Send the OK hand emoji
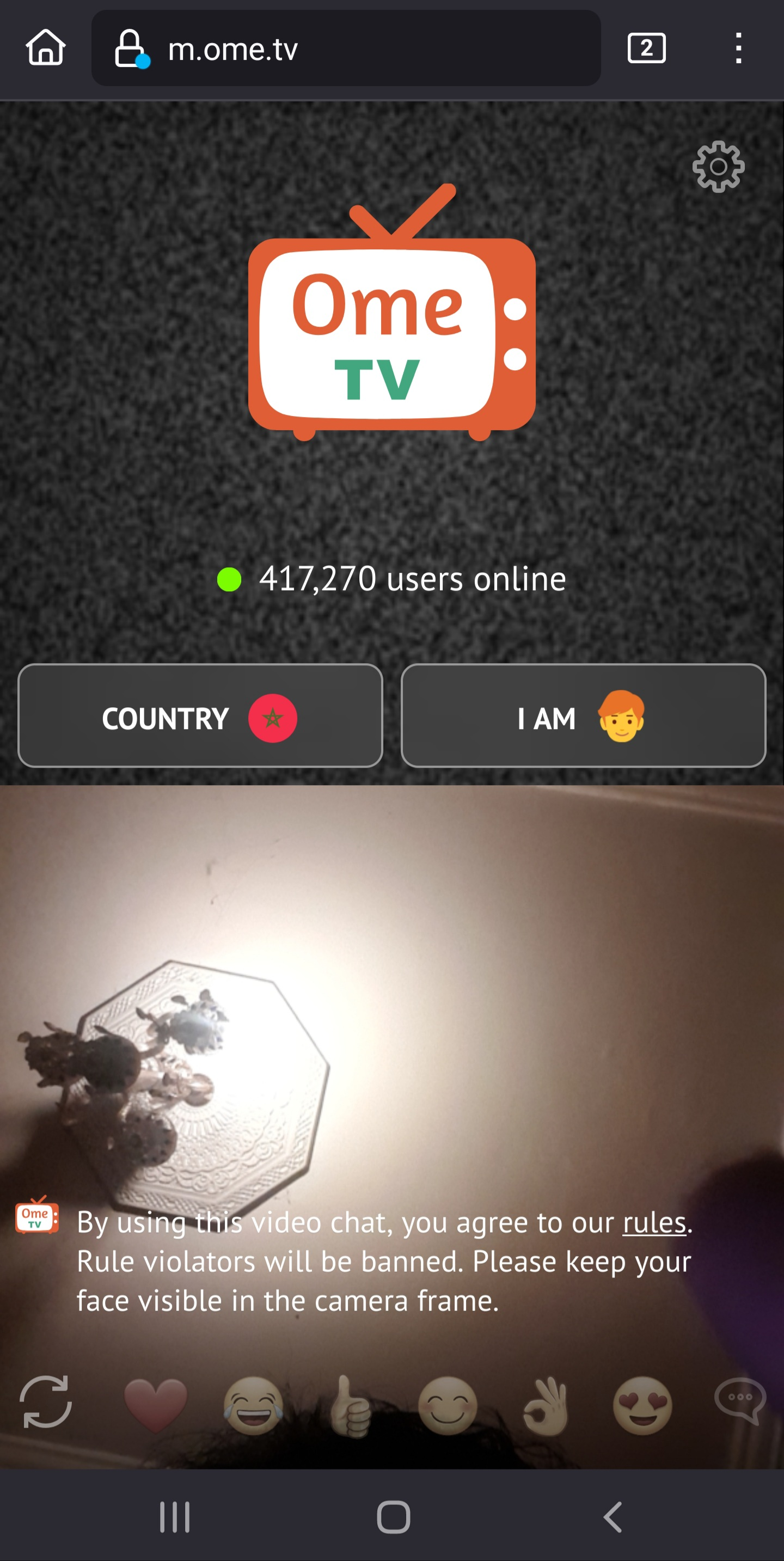 point(546,1405)
